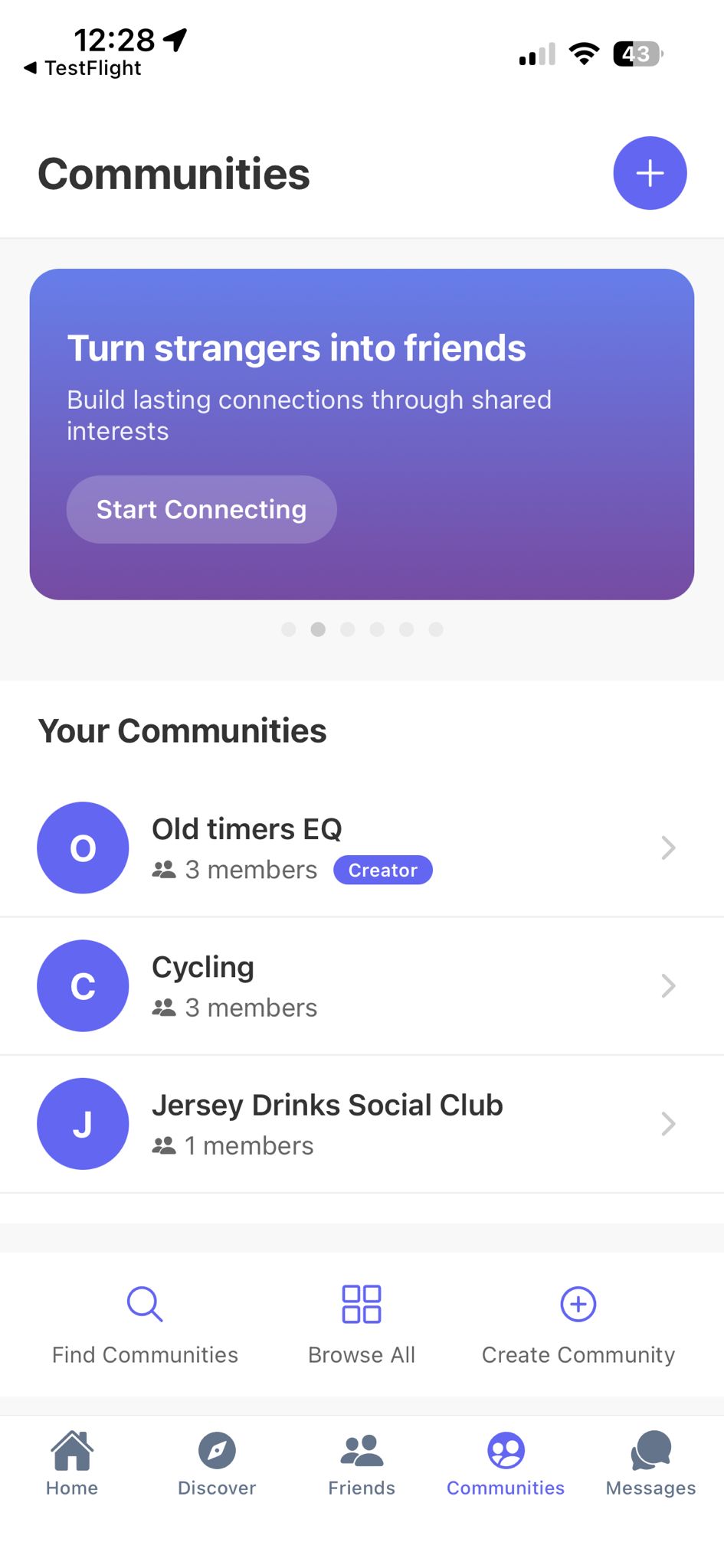Open the Discover compass icon
The height and width of the screenshot is (1568, 724).
click(217, 1449)
